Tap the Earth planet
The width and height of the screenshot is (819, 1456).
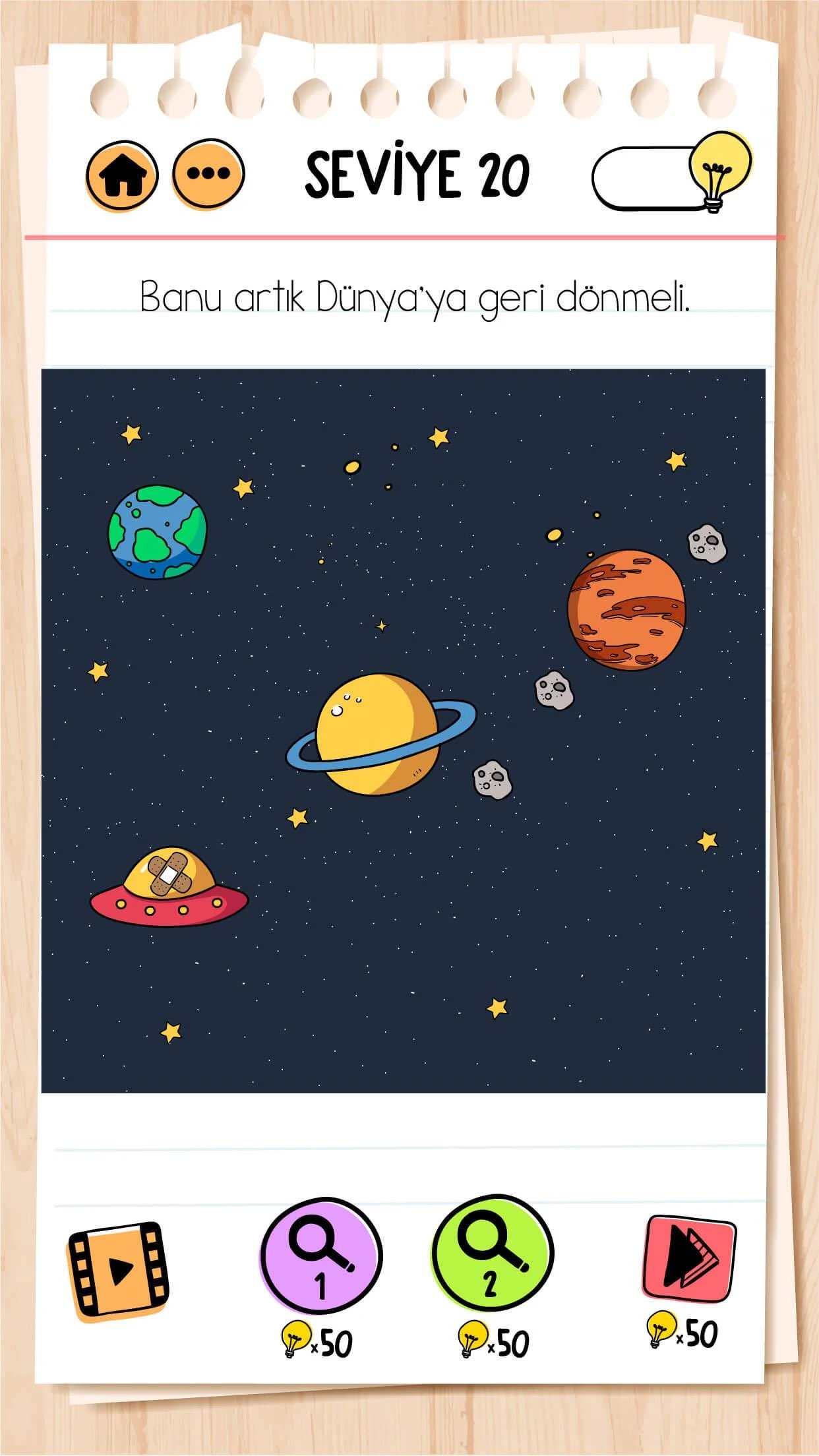tap(158, 532)
